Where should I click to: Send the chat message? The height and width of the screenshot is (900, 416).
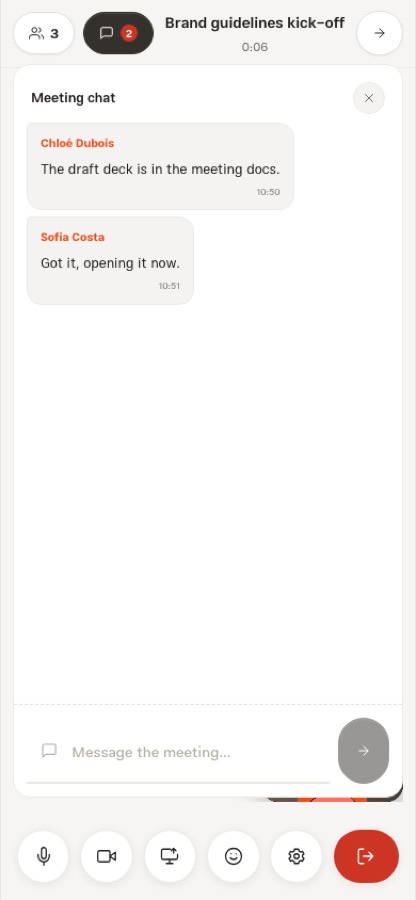pyautogui.click(x=363, y=751)
